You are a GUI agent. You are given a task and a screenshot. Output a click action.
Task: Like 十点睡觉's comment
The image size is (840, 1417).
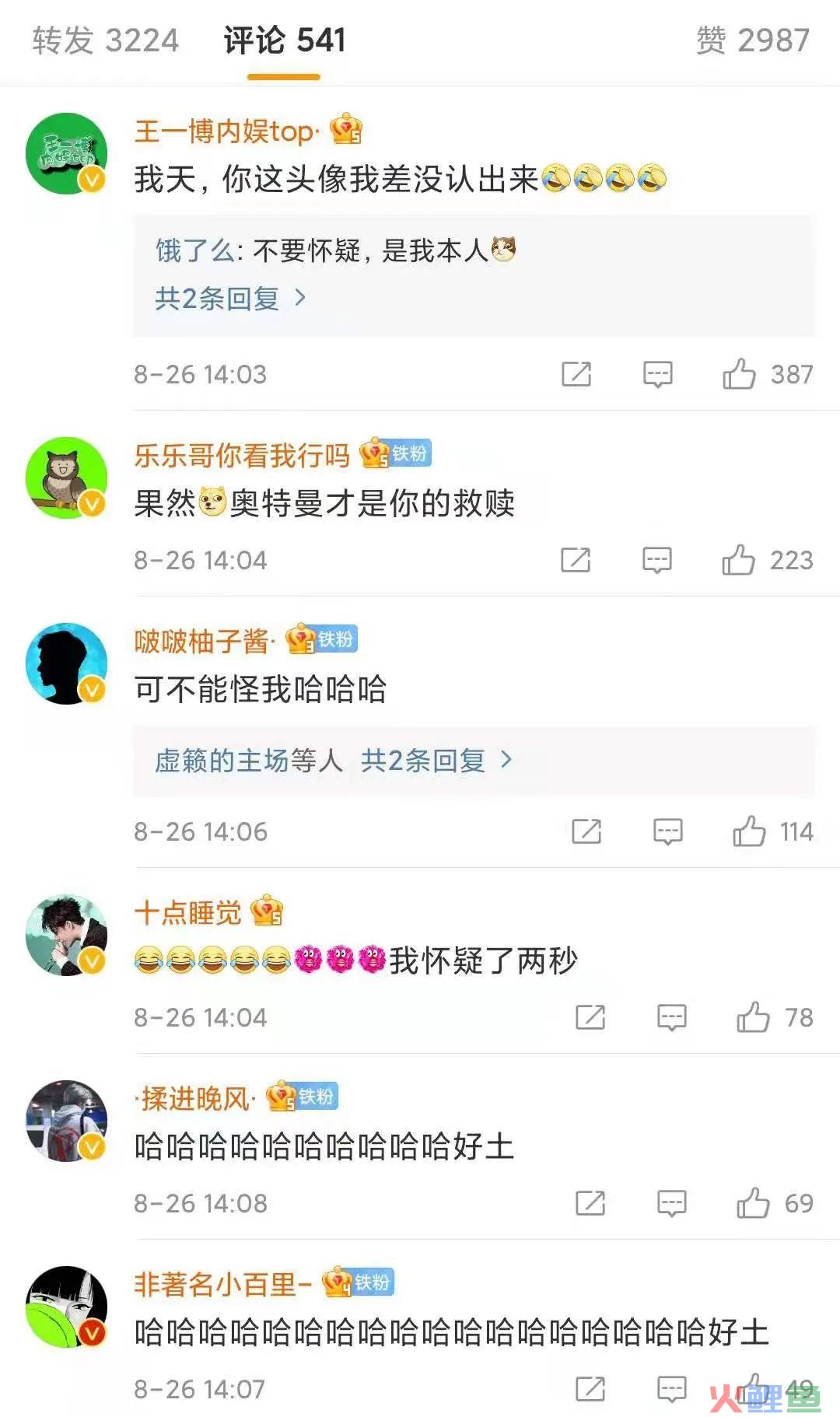753,1017
